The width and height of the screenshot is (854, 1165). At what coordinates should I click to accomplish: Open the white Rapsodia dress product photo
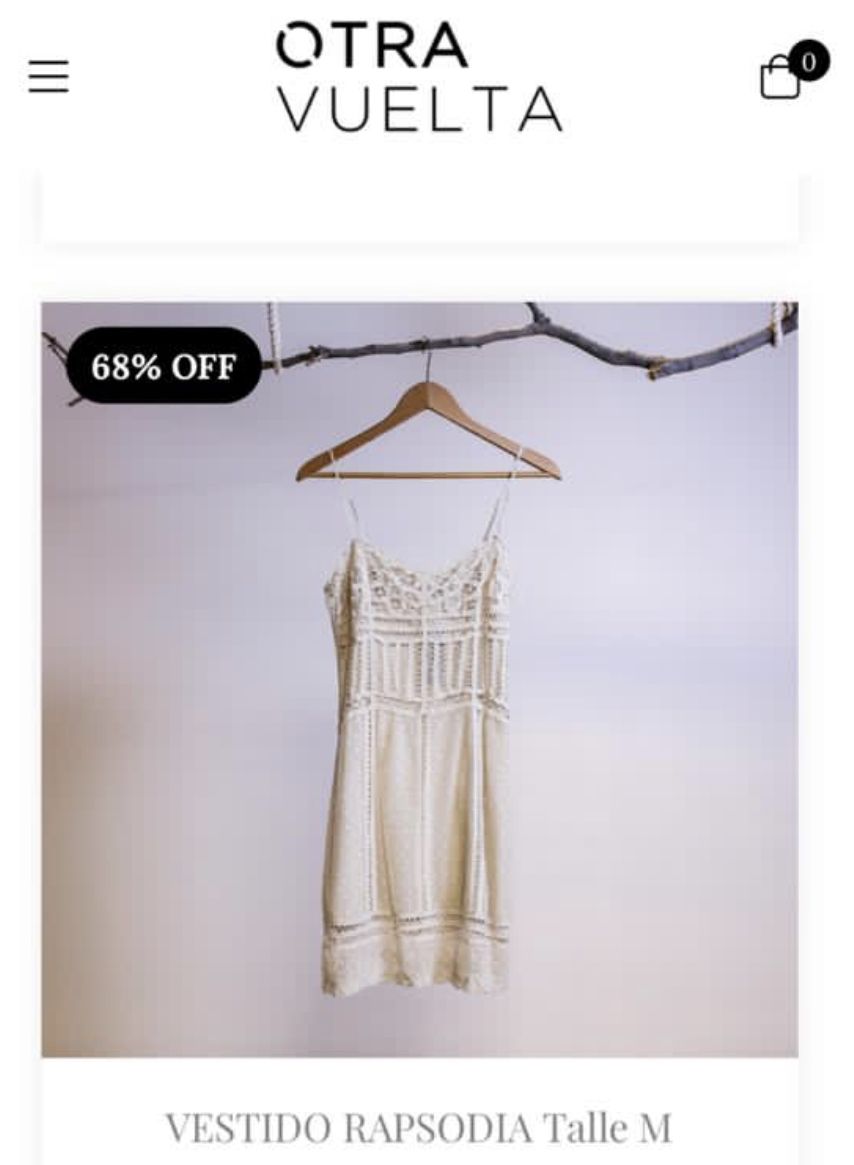(x=419, y=680)
